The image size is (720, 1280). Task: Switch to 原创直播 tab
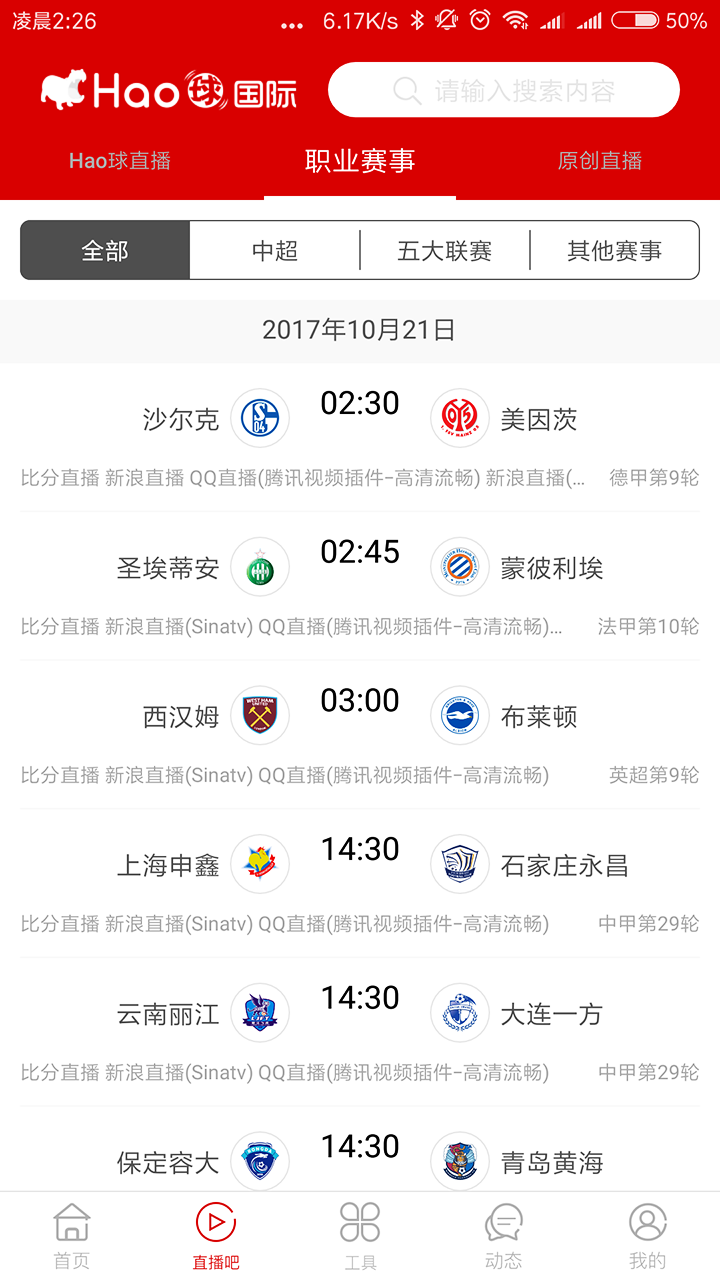point(600,161)
